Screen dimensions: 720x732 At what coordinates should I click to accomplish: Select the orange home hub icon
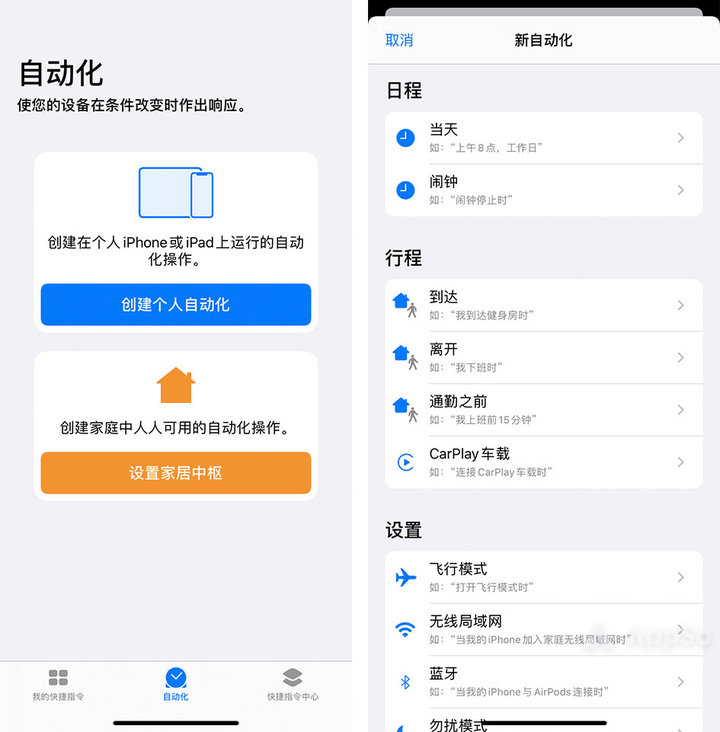175,383
